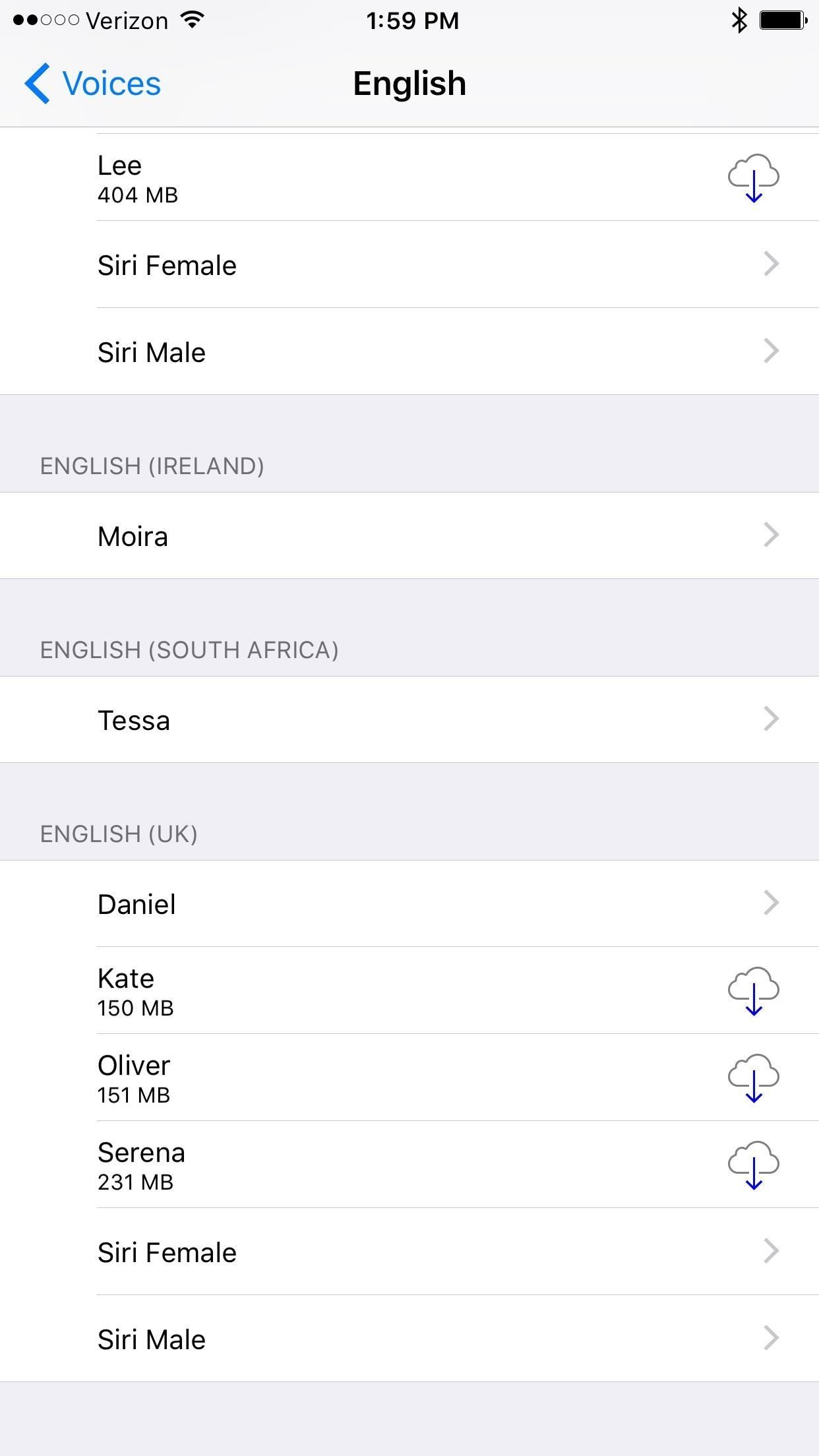Download the Lee voice
Image resolution: width=819 pixels, height=1456 pixels.
pos(753,177)
